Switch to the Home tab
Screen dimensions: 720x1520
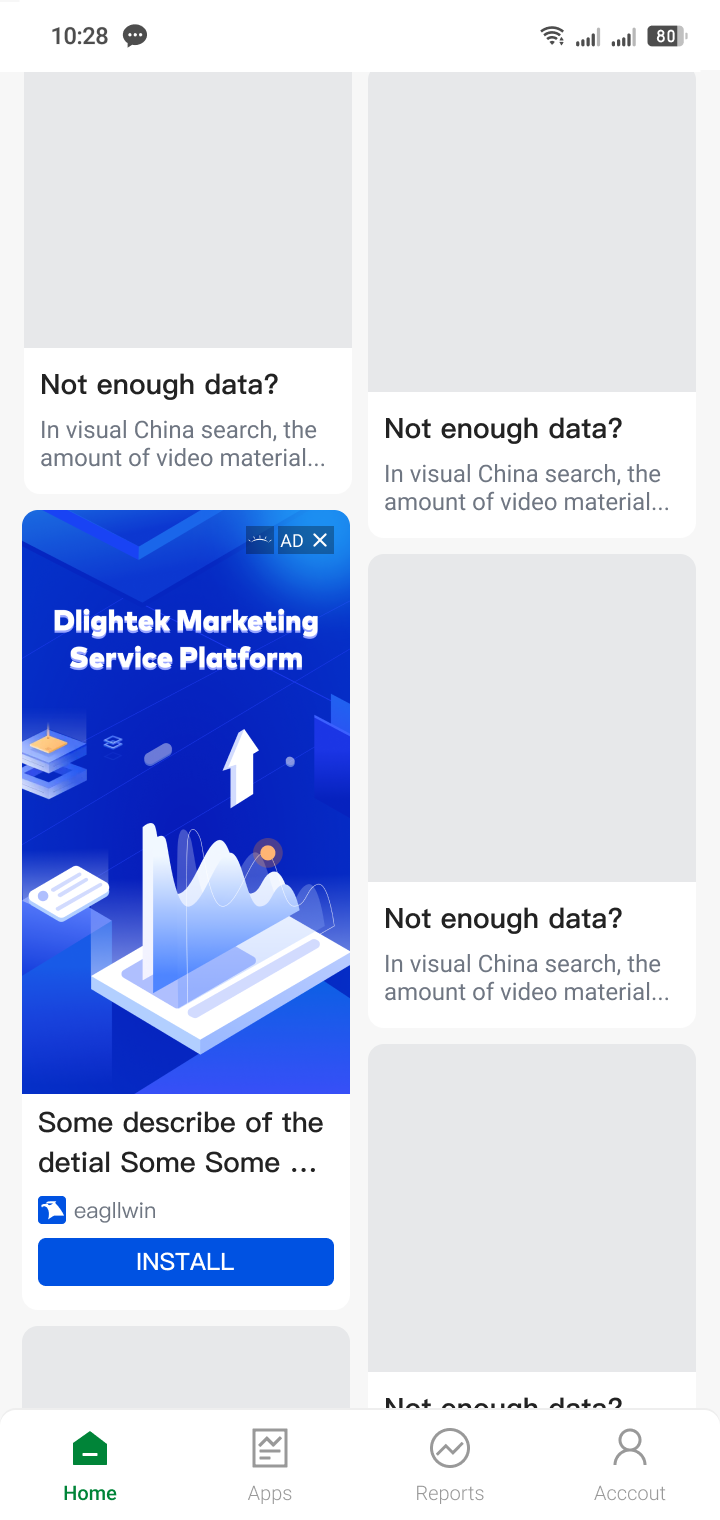tap(90, 1465)
